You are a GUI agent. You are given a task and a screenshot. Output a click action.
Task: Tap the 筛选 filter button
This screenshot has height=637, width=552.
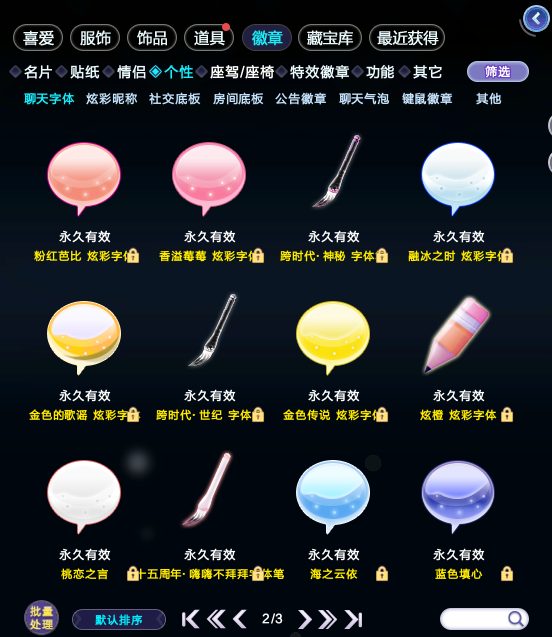coord(498,72)
